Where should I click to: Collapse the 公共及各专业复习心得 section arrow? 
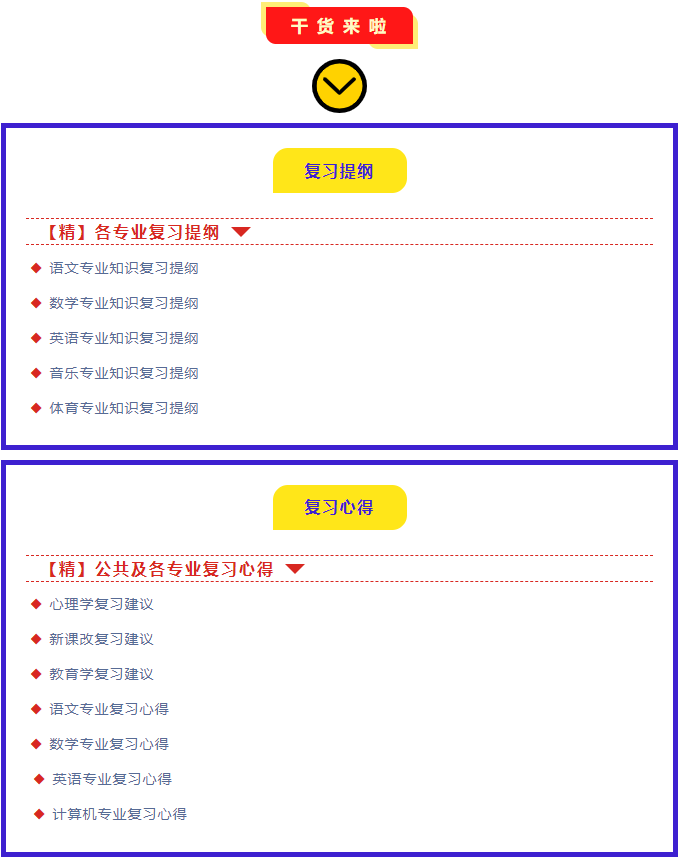pos(295,569)
